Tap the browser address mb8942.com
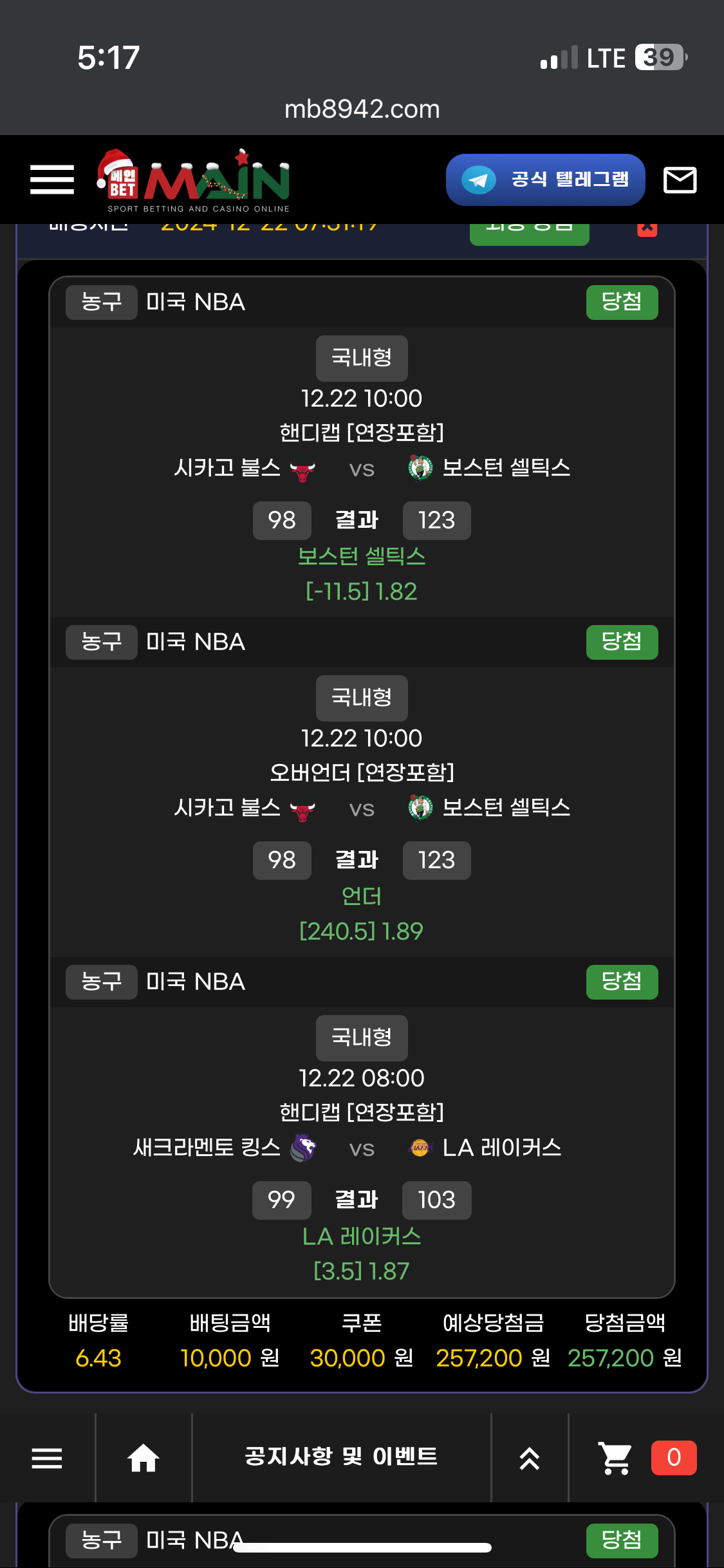The width and height of the screenshot is (724, 1568). click(362, 109)
